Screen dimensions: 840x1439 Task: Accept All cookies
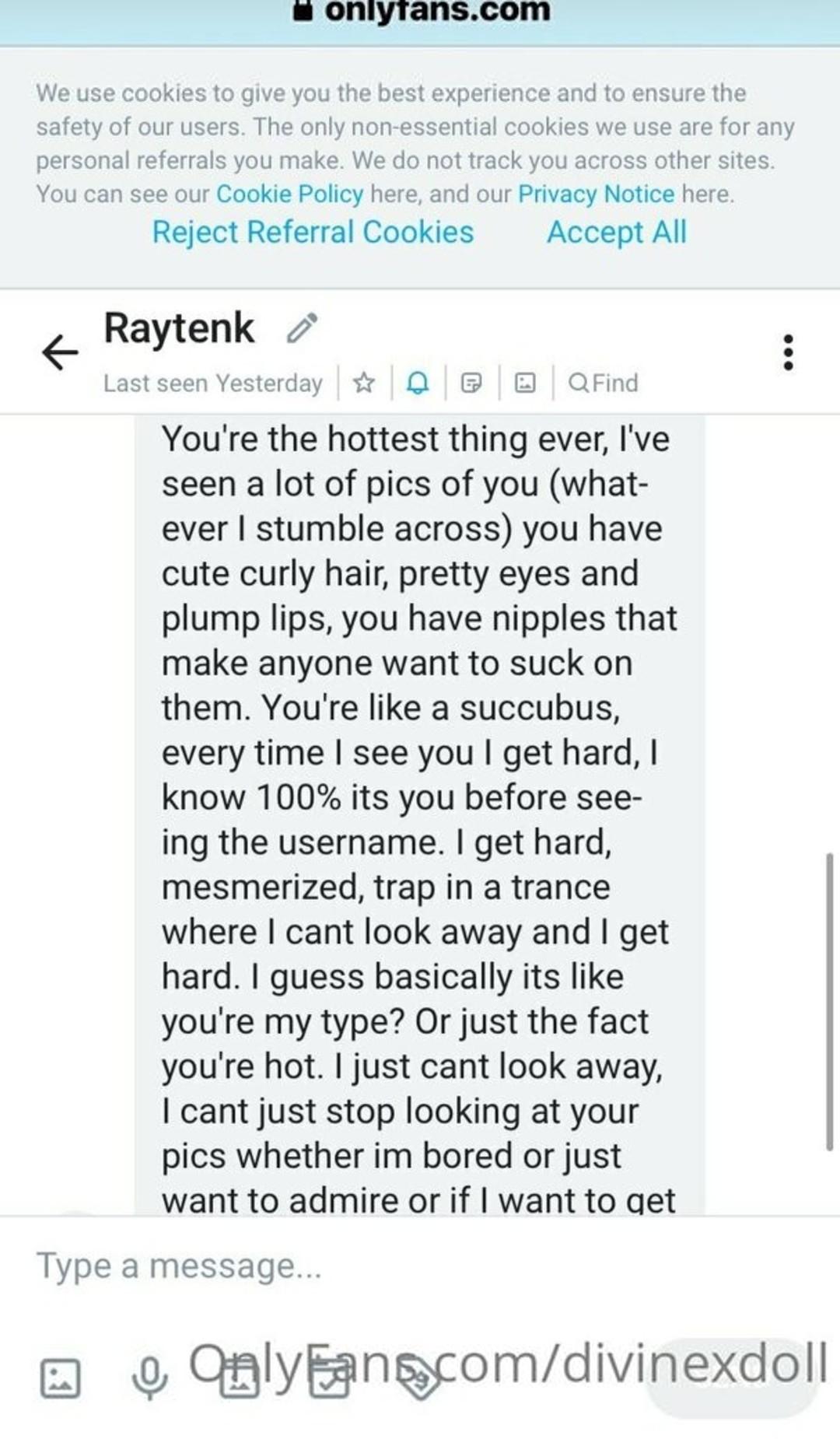point(617,232)
